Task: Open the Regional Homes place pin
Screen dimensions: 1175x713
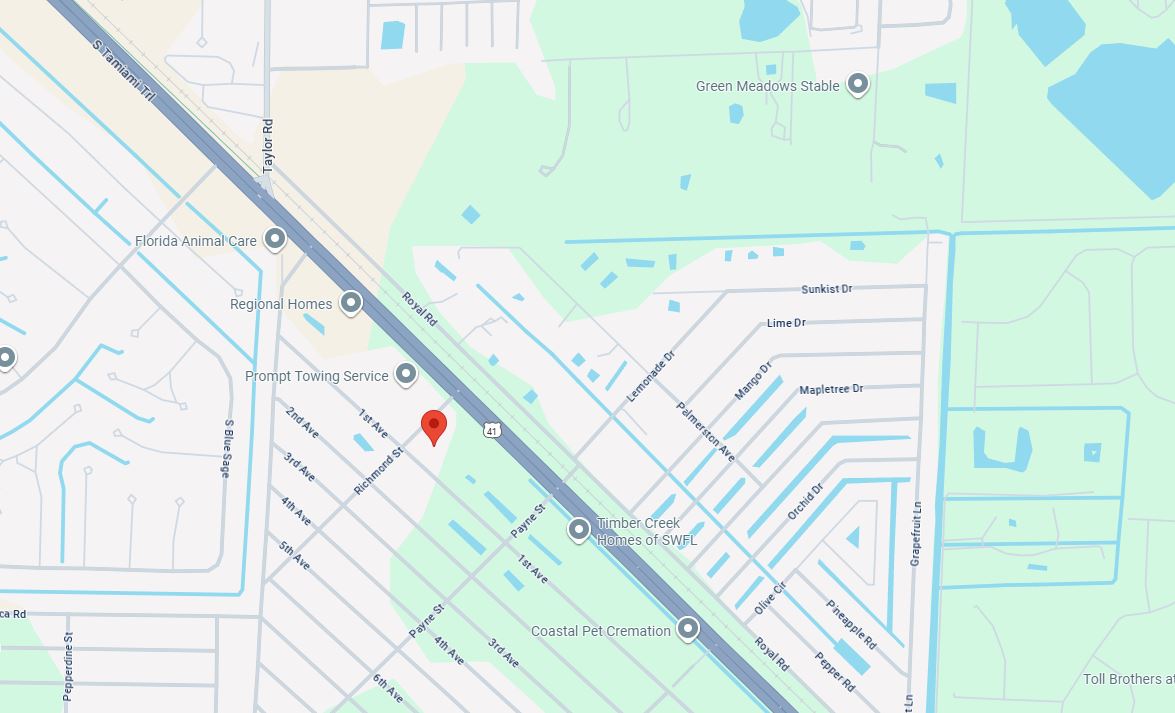Action: coord(350,303)
